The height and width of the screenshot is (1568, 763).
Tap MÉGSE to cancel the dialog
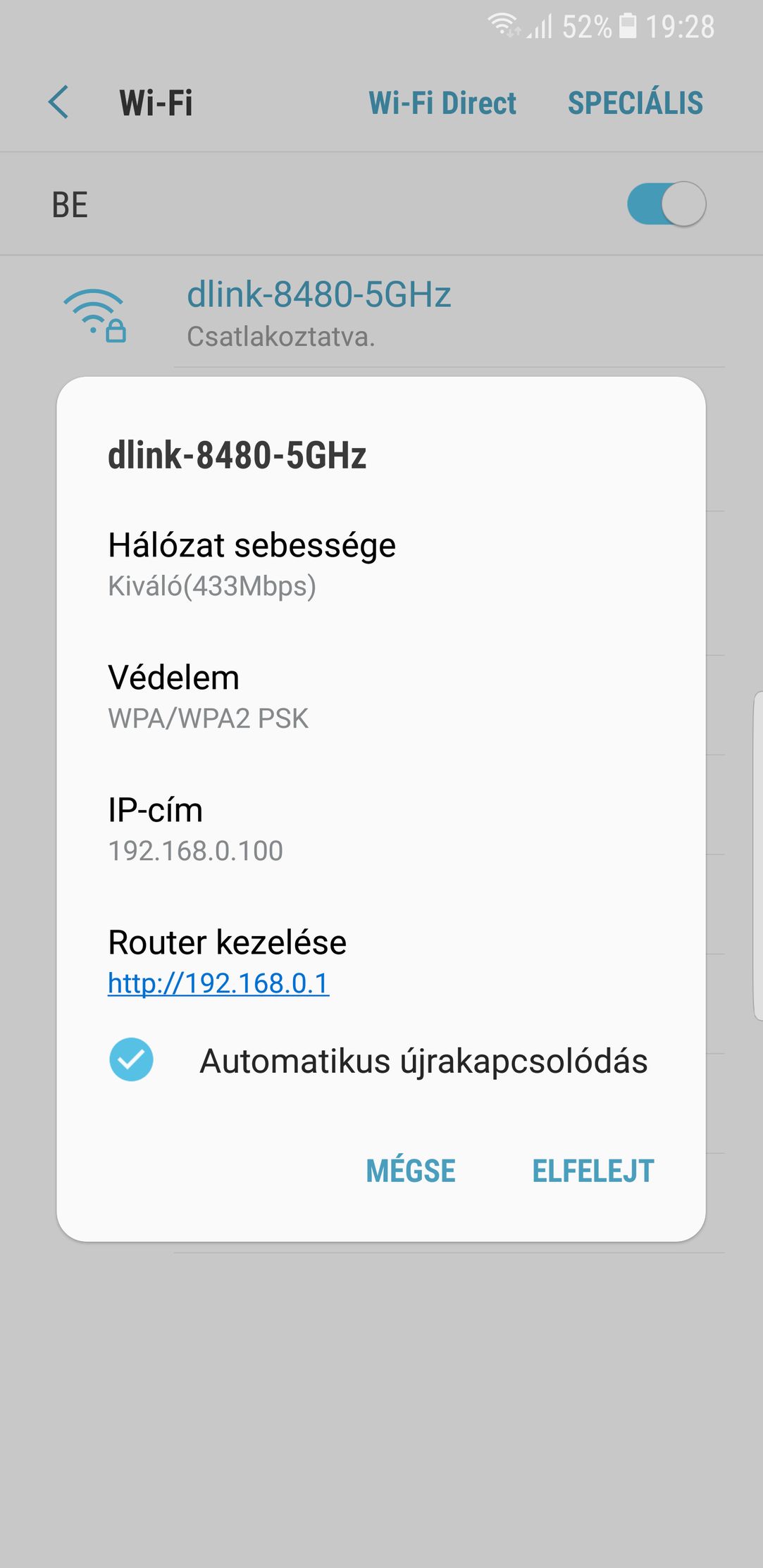click(x=411, y=1171)
